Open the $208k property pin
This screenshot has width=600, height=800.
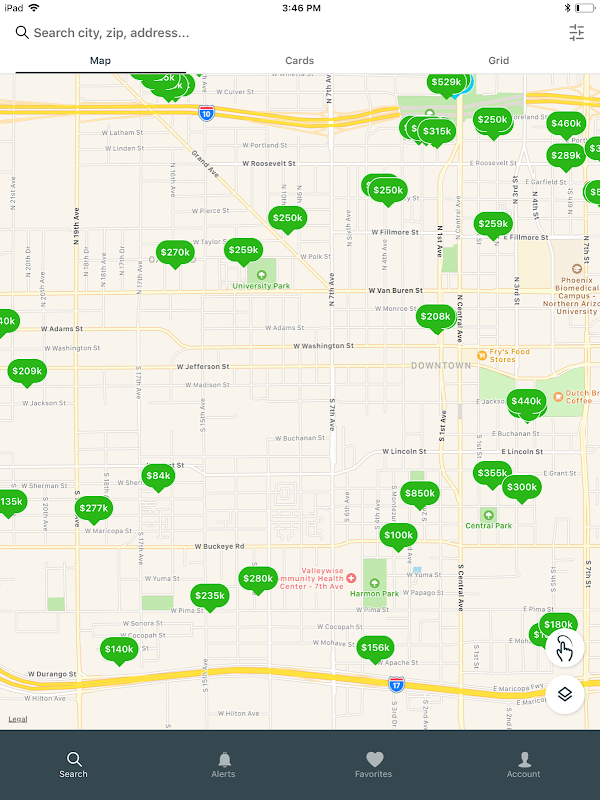pos(435,317)
